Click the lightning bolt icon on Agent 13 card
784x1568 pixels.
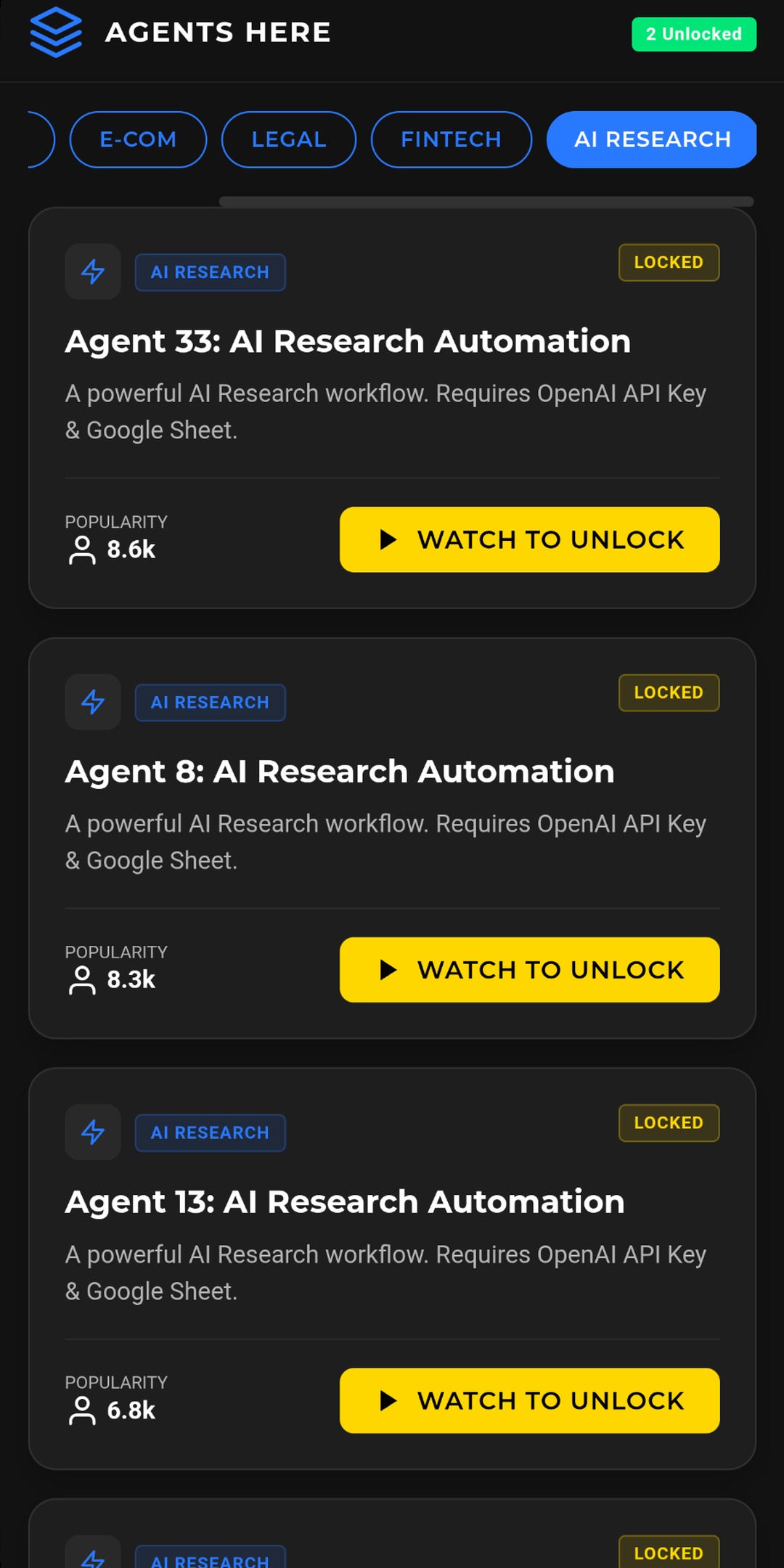[x=92, y=1132]
